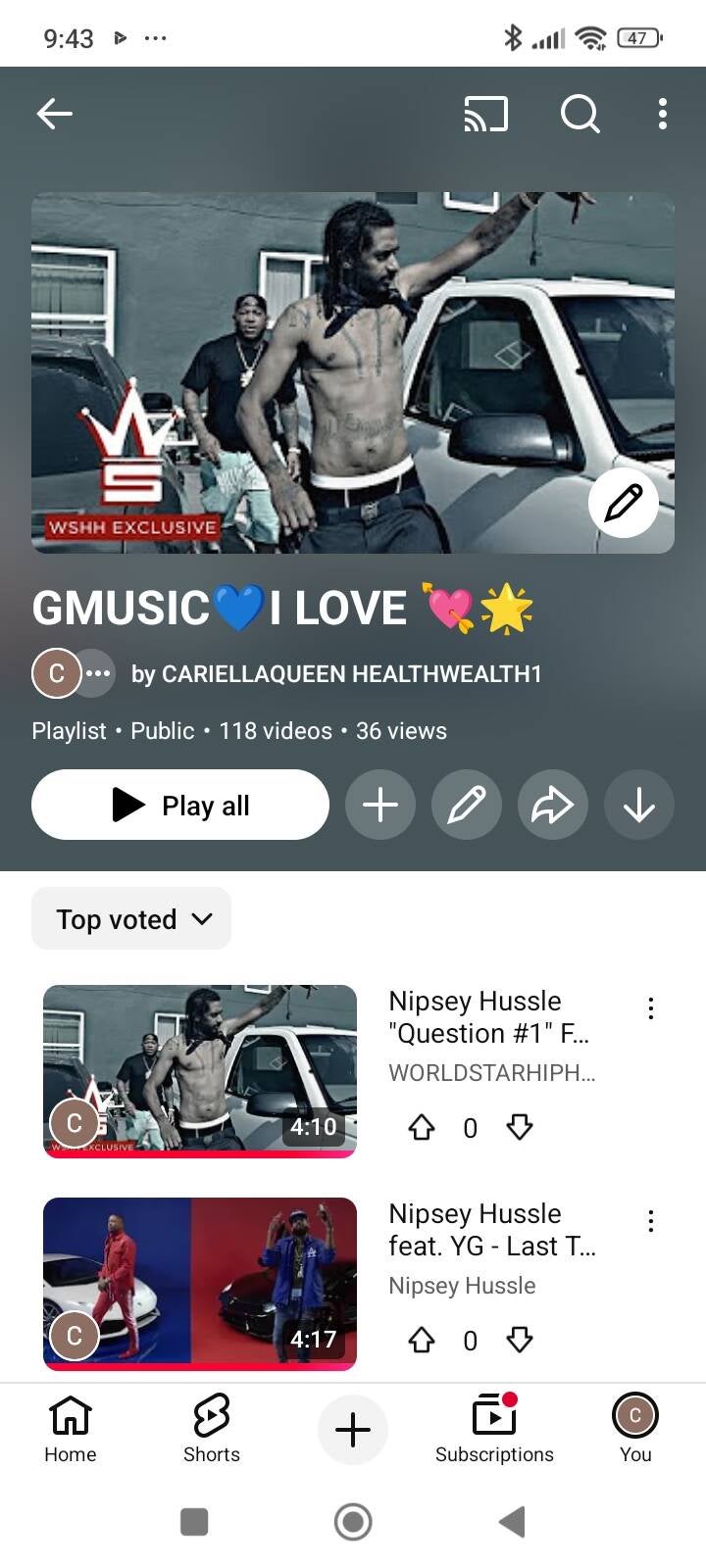Open the cast to device option

[485, 114]
